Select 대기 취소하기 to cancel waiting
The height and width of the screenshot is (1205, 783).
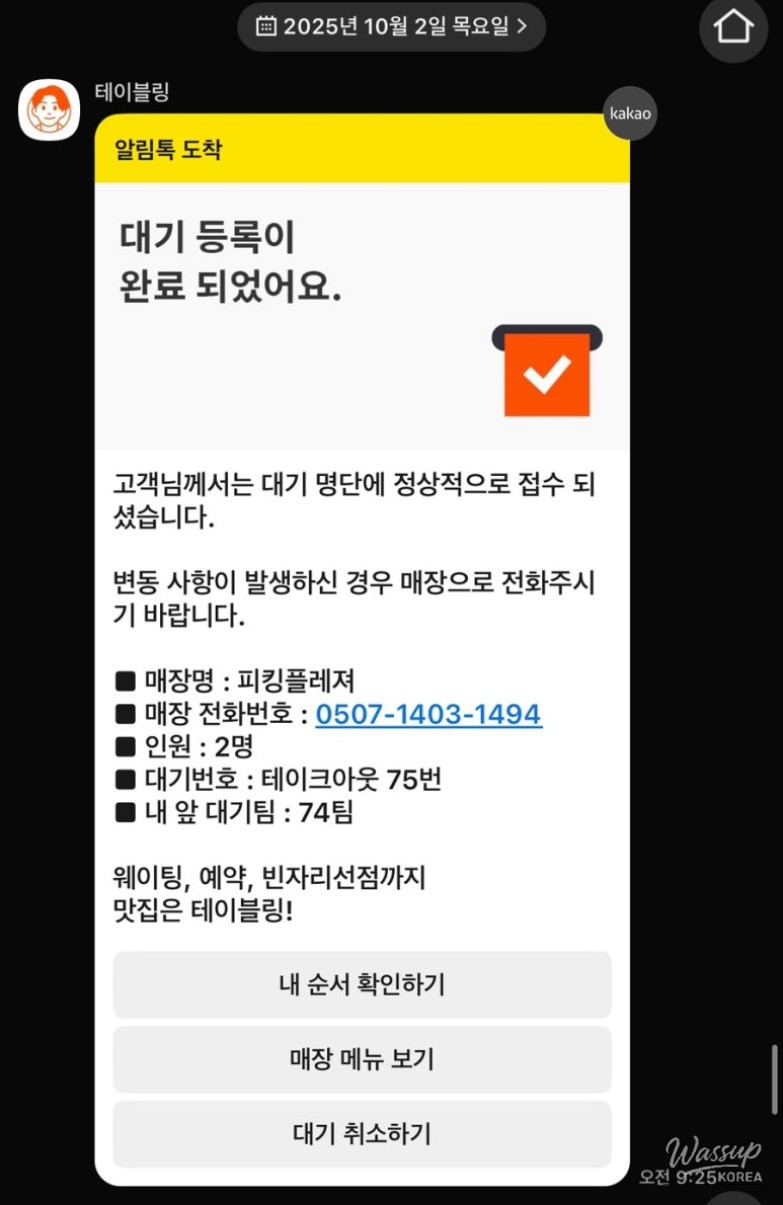click(x=362, y=1134)
